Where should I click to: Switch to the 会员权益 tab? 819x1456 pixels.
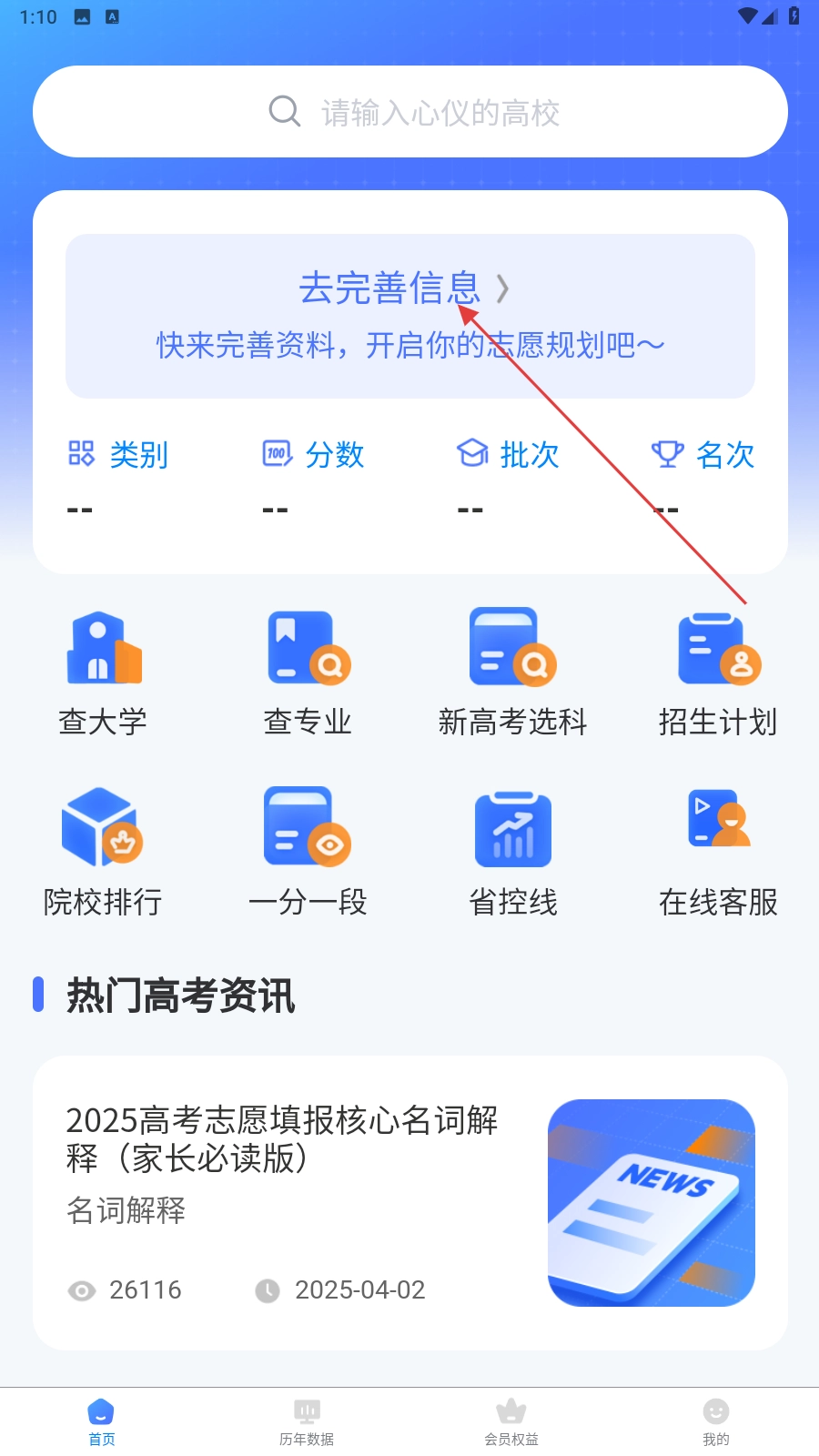(511, 1421)
